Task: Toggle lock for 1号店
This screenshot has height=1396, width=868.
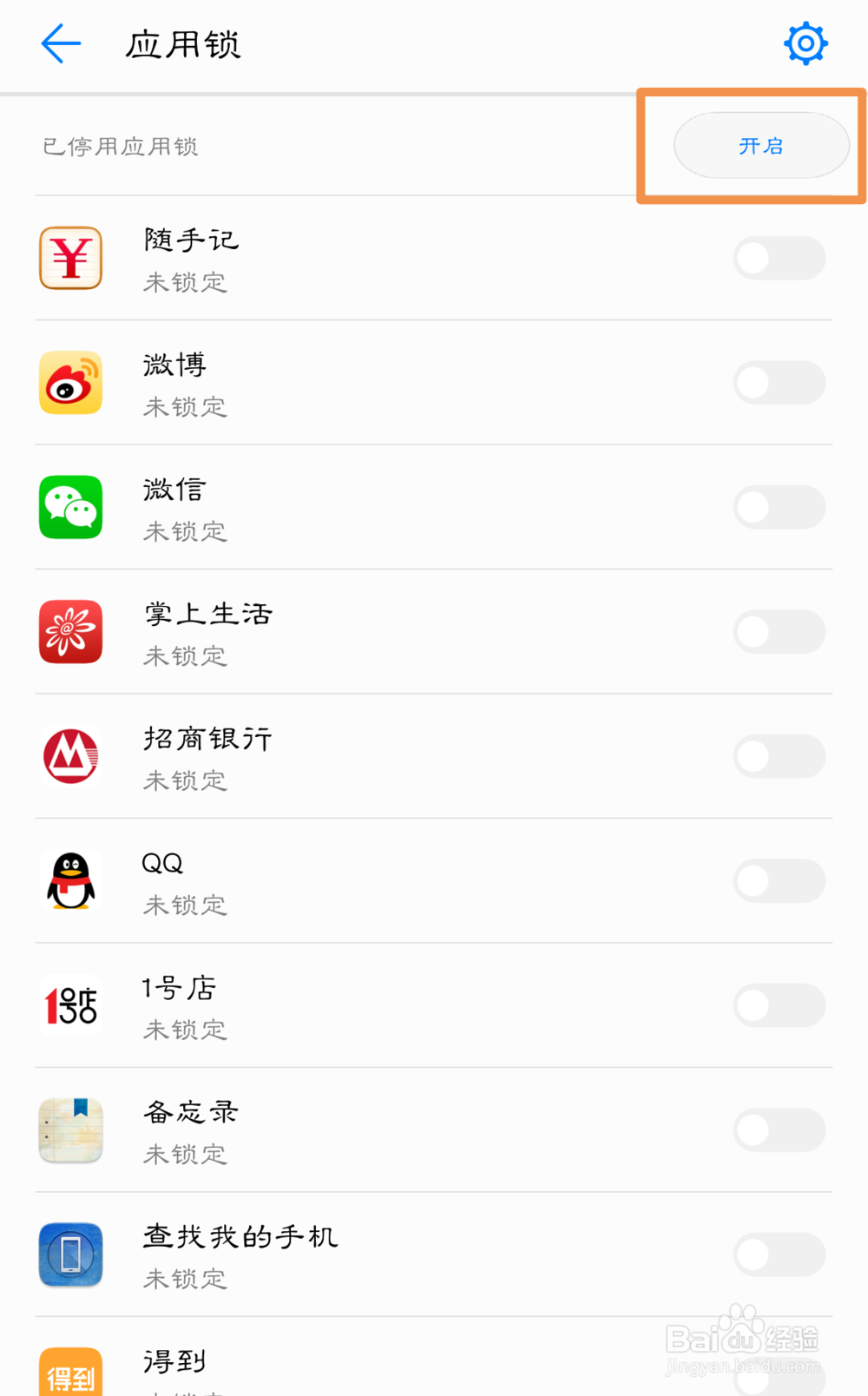Action: click(x=779, y=1005)
